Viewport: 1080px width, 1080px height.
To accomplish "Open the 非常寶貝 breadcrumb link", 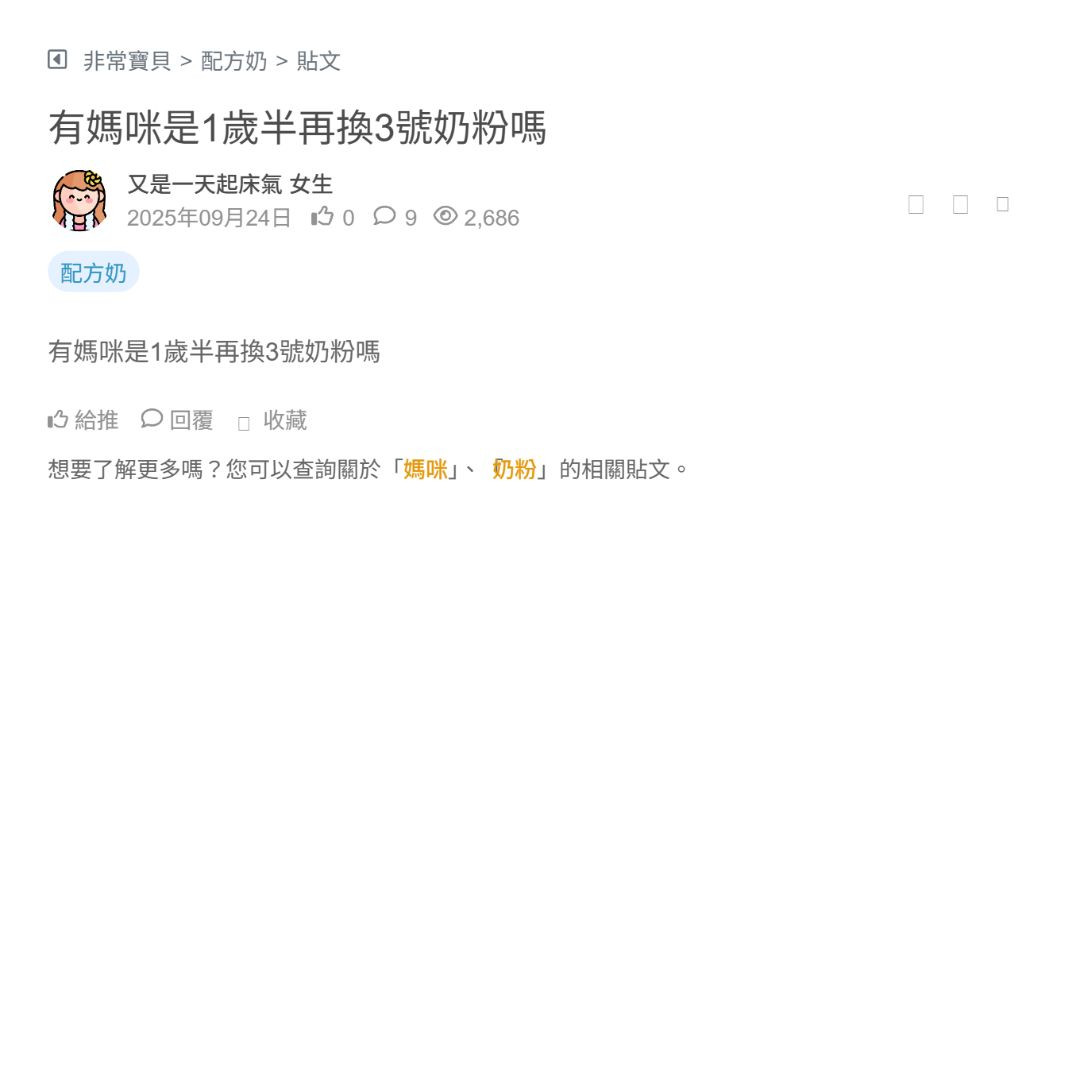I will (x=127, y=61).
